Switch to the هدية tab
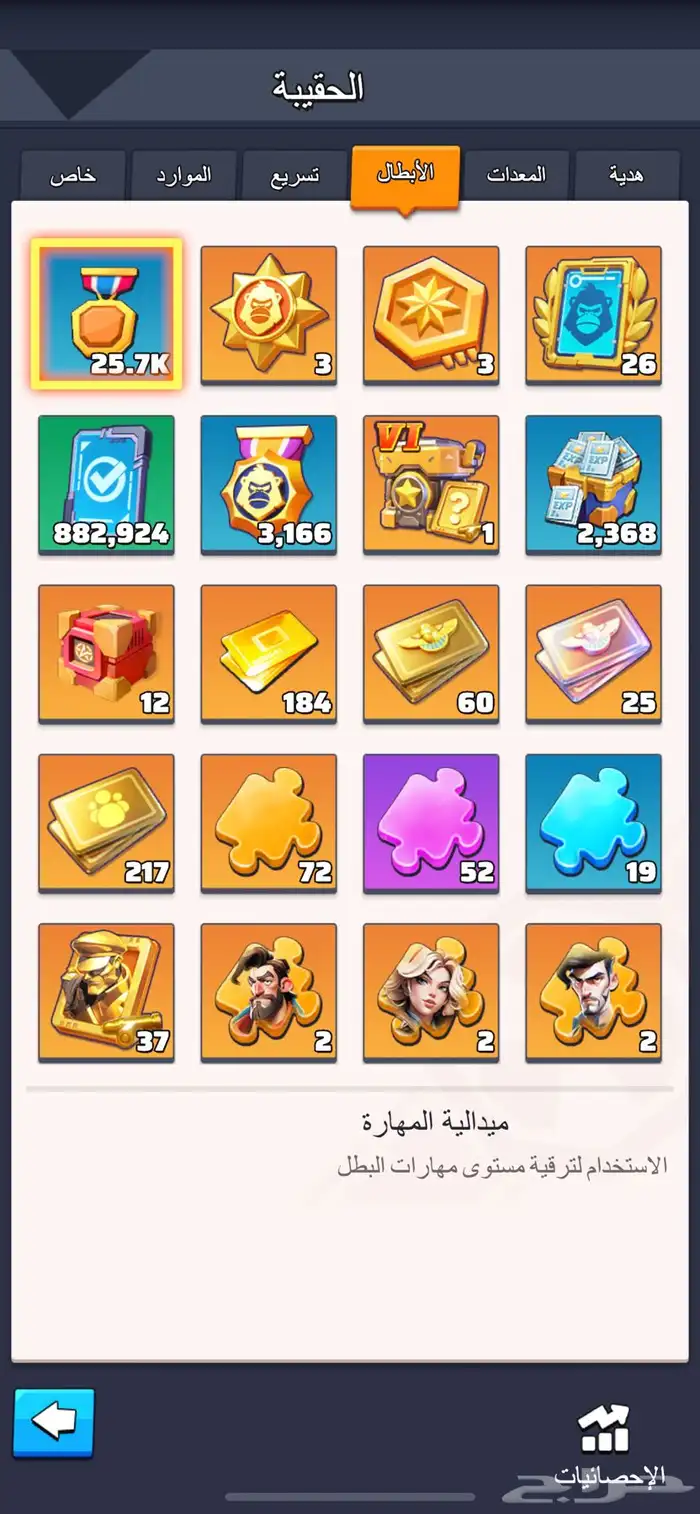This screenshot has height=1514, width=700. pyautogui.click(x=626, y=175)
